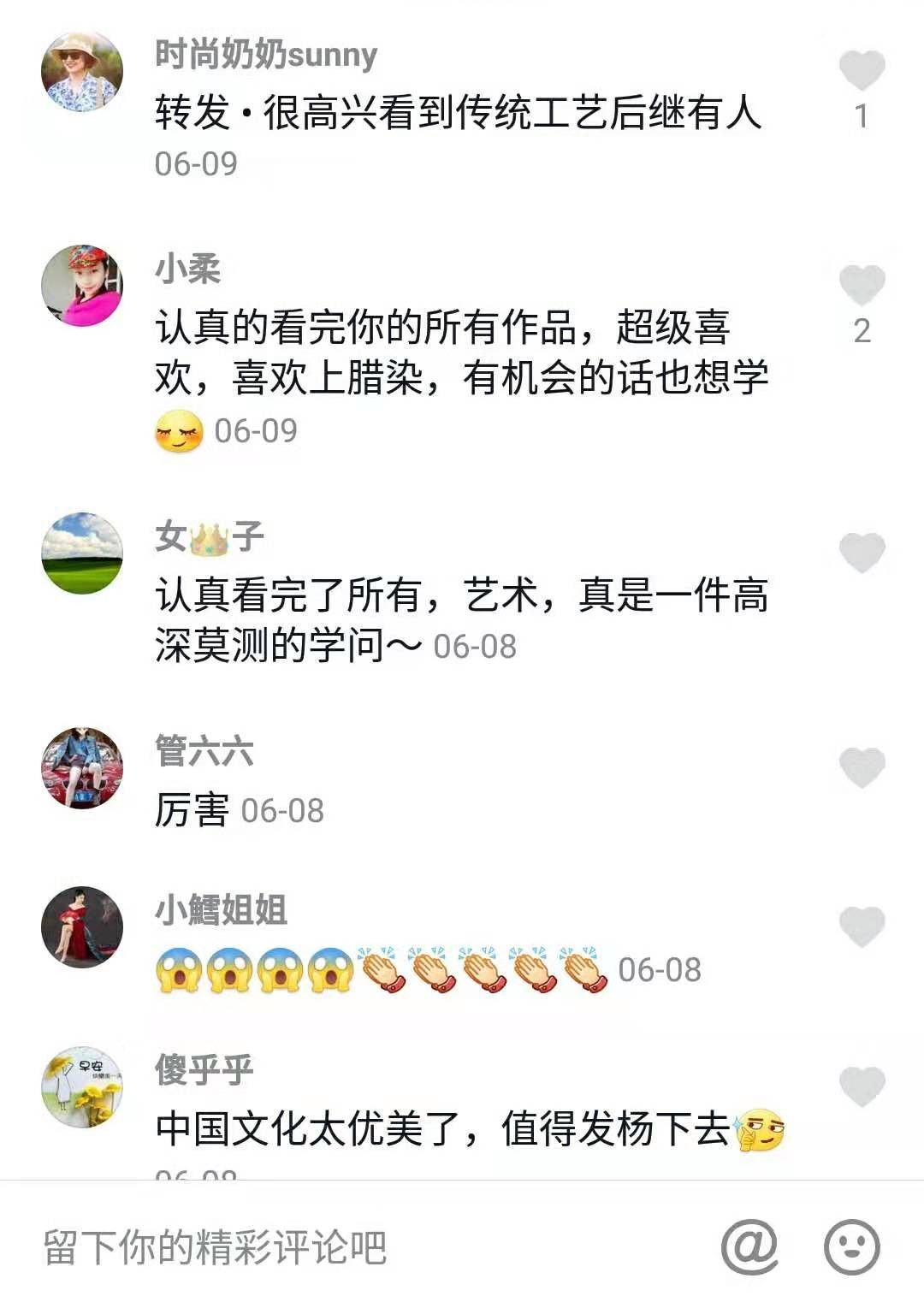Like 小柔's comment about 腊染
924x1314 pixels.
pos(861,285)
